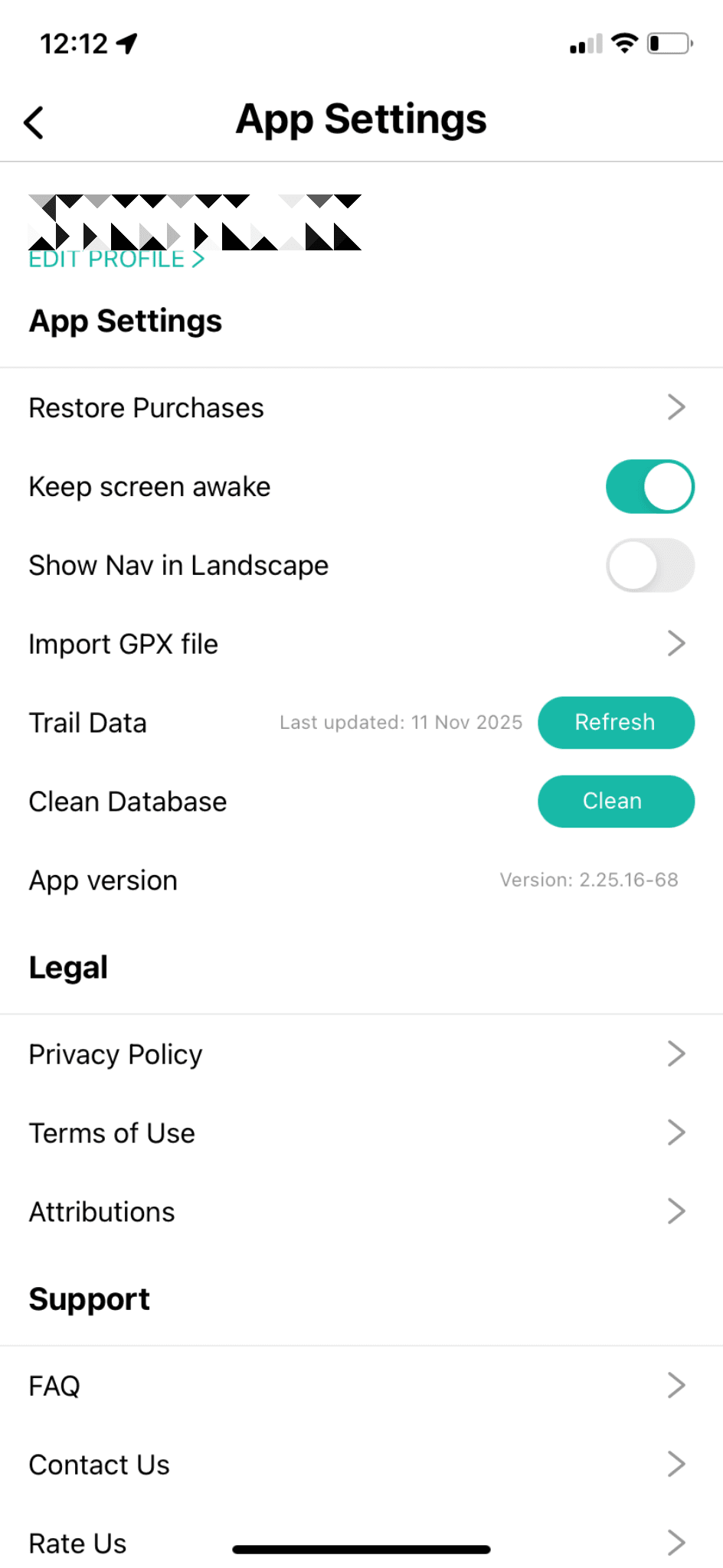Screen dimensions: 723x1568
Task: Expand the Edit Profile arrow
Action: pyautogui.click(x=197, y=260)
